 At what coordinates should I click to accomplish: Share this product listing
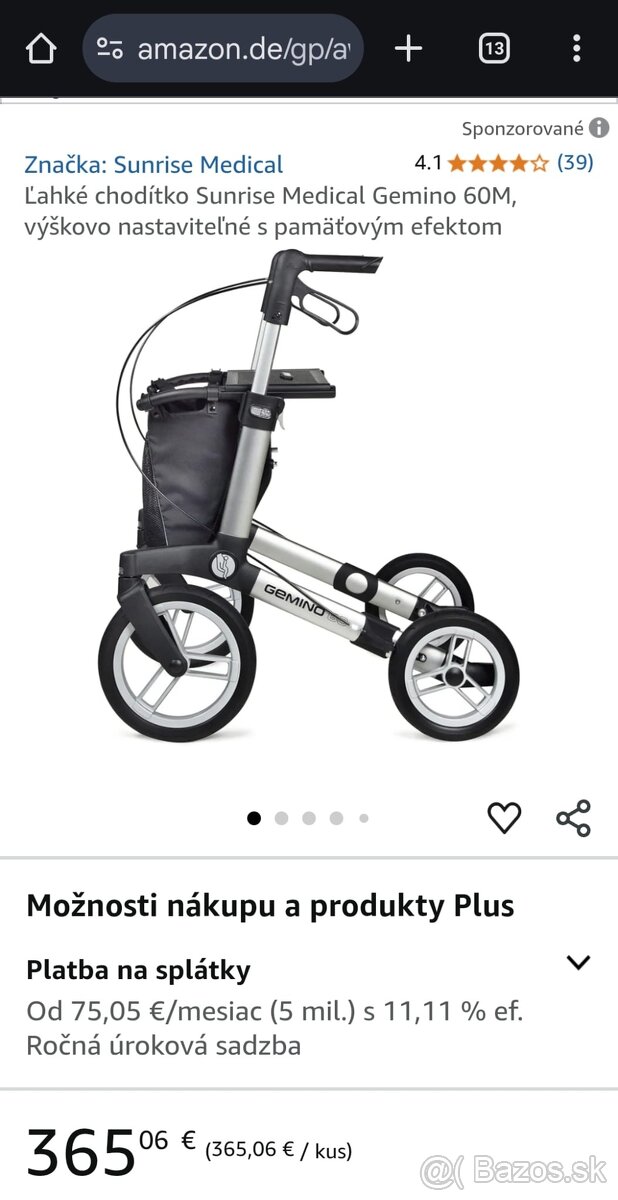(574, 818)
